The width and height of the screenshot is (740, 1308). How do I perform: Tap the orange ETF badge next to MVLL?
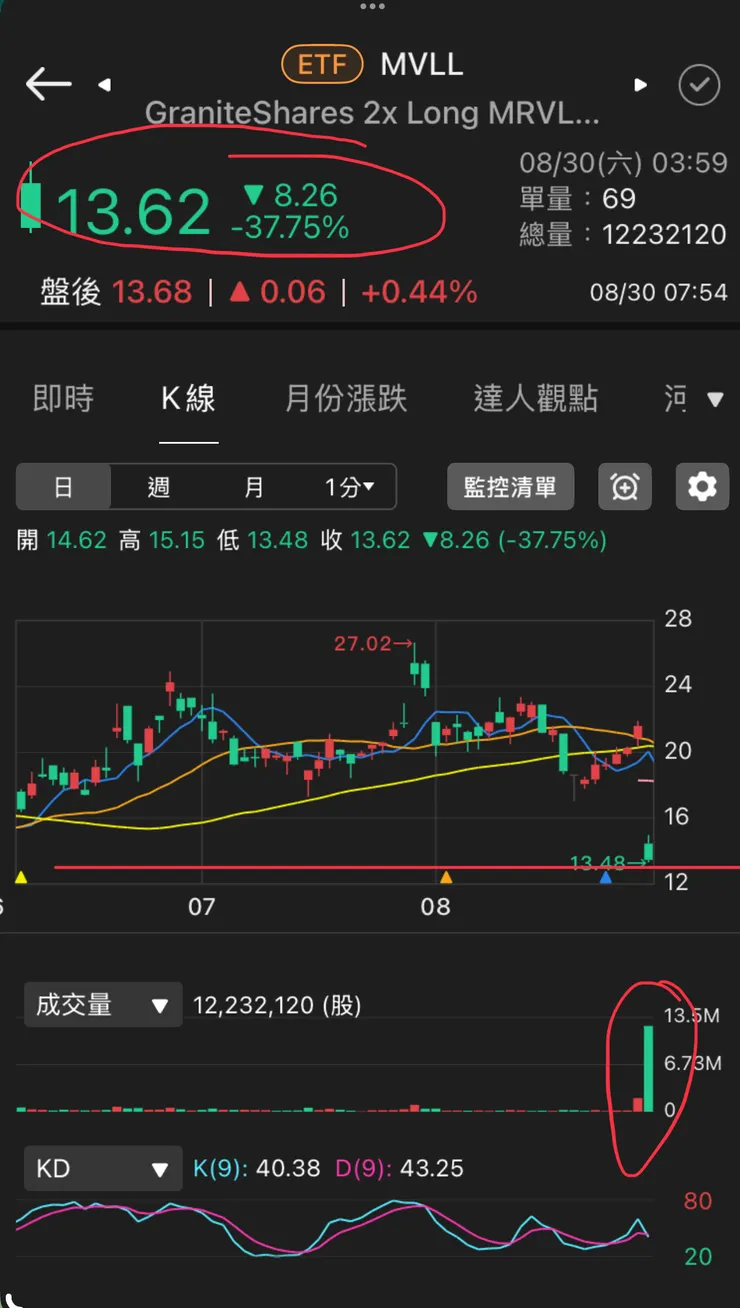click(x=321, y=64)
